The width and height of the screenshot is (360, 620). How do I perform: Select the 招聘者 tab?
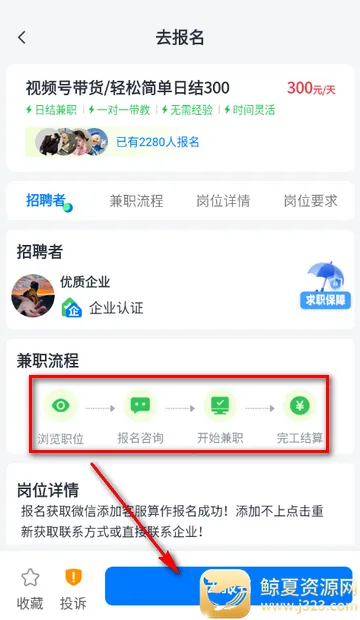point(45,200)
